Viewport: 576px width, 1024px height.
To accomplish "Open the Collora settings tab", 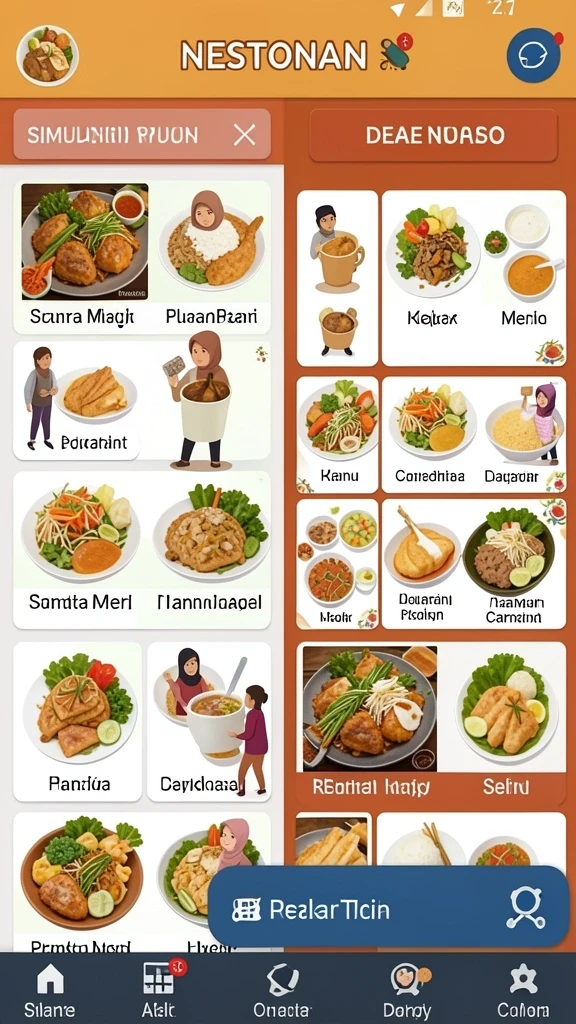I will [523, 991].
